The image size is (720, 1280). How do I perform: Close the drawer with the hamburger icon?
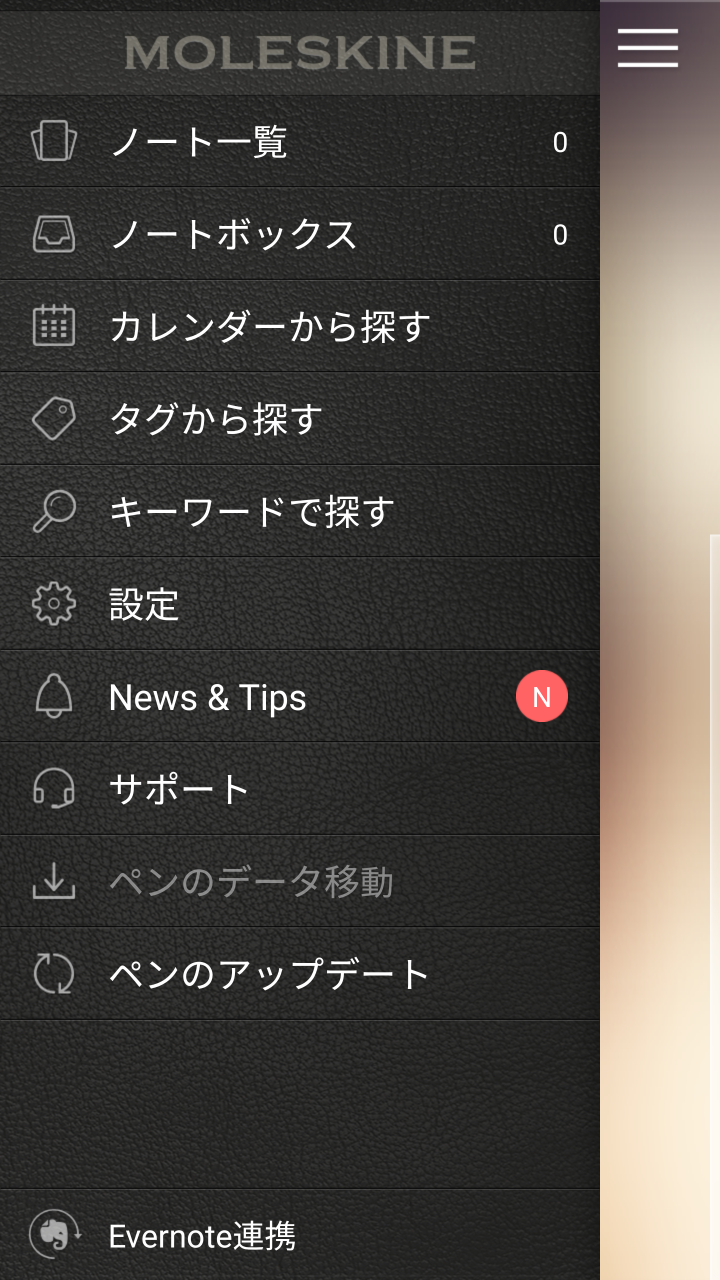click(648, 48)
